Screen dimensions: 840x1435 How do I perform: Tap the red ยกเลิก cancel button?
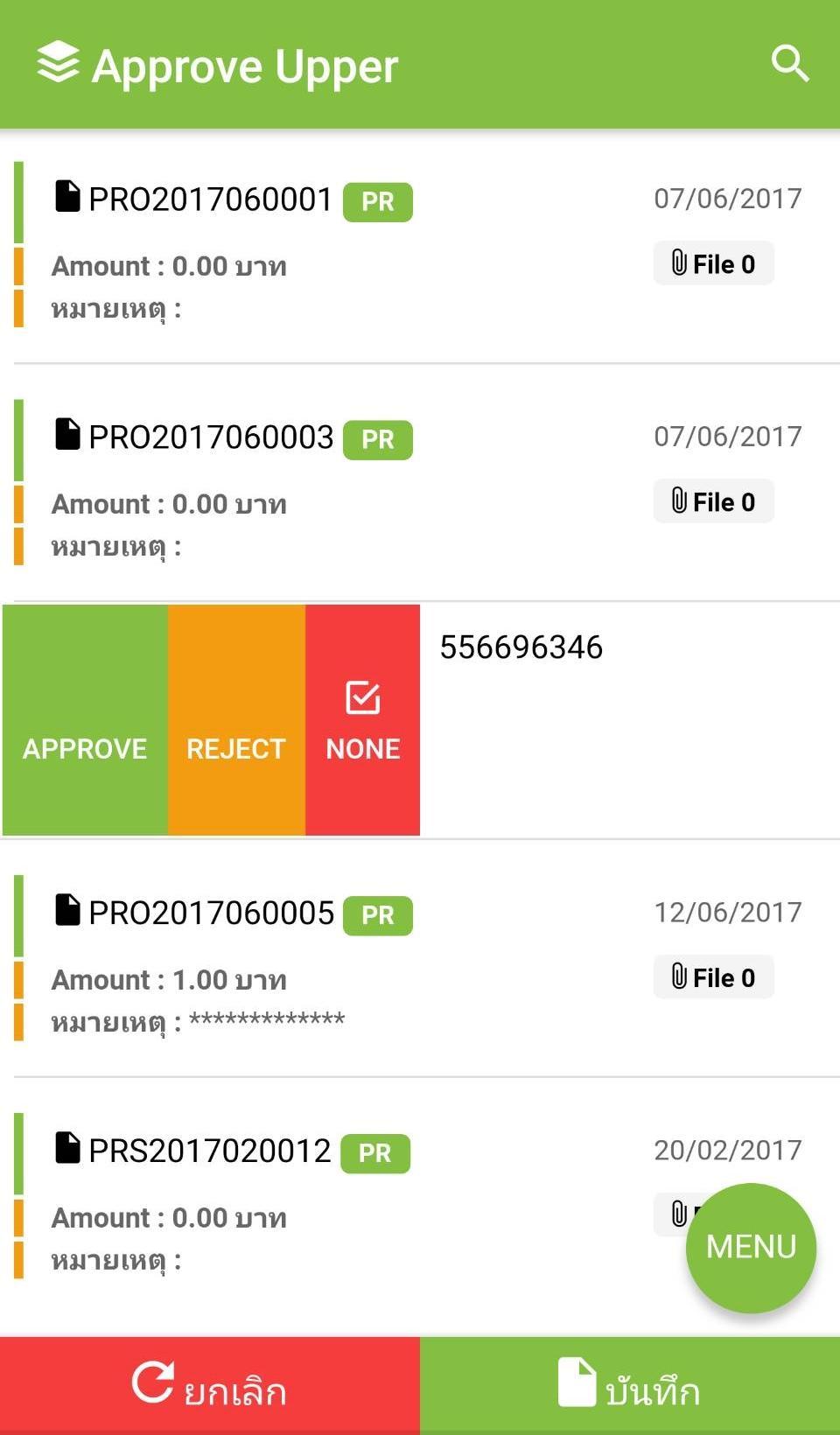click(x=210, y=1386)
